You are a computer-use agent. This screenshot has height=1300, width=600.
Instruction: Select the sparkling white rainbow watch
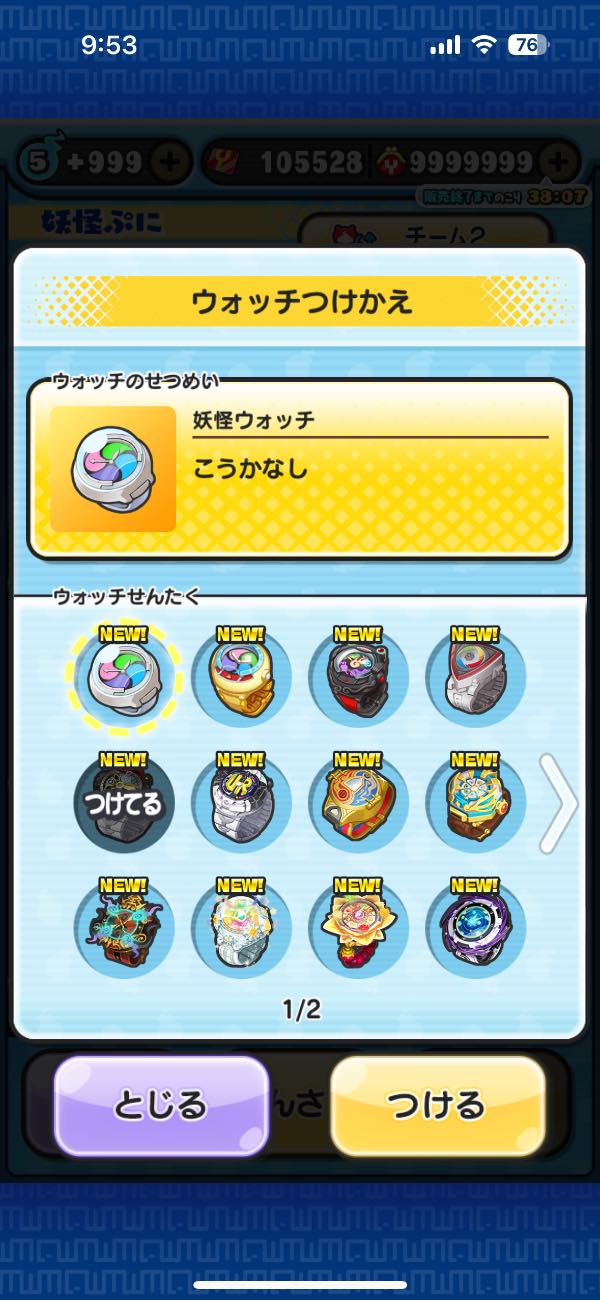point(241,928)
